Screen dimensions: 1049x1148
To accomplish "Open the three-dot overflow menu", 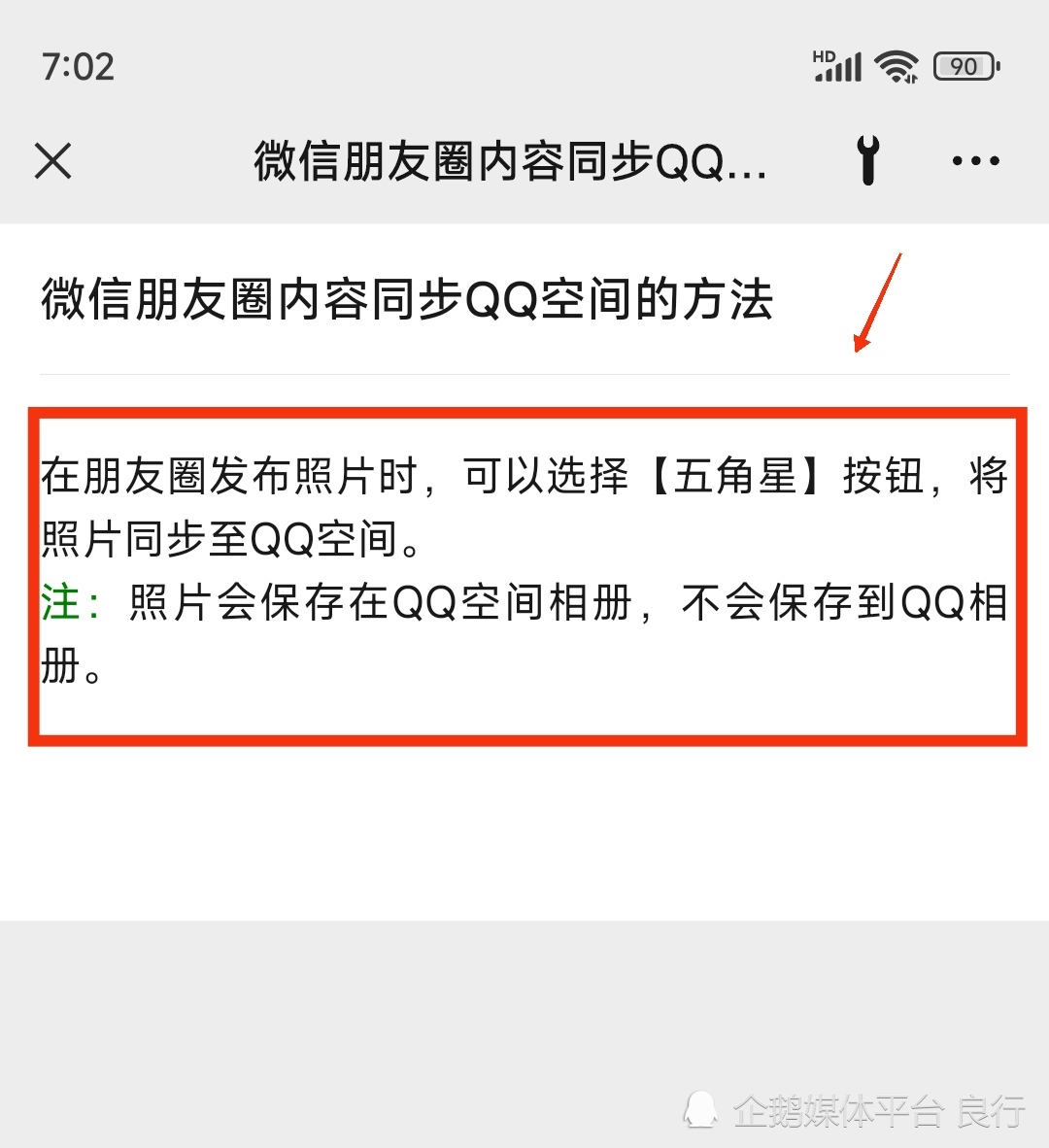I will click(x=975, y=161).
